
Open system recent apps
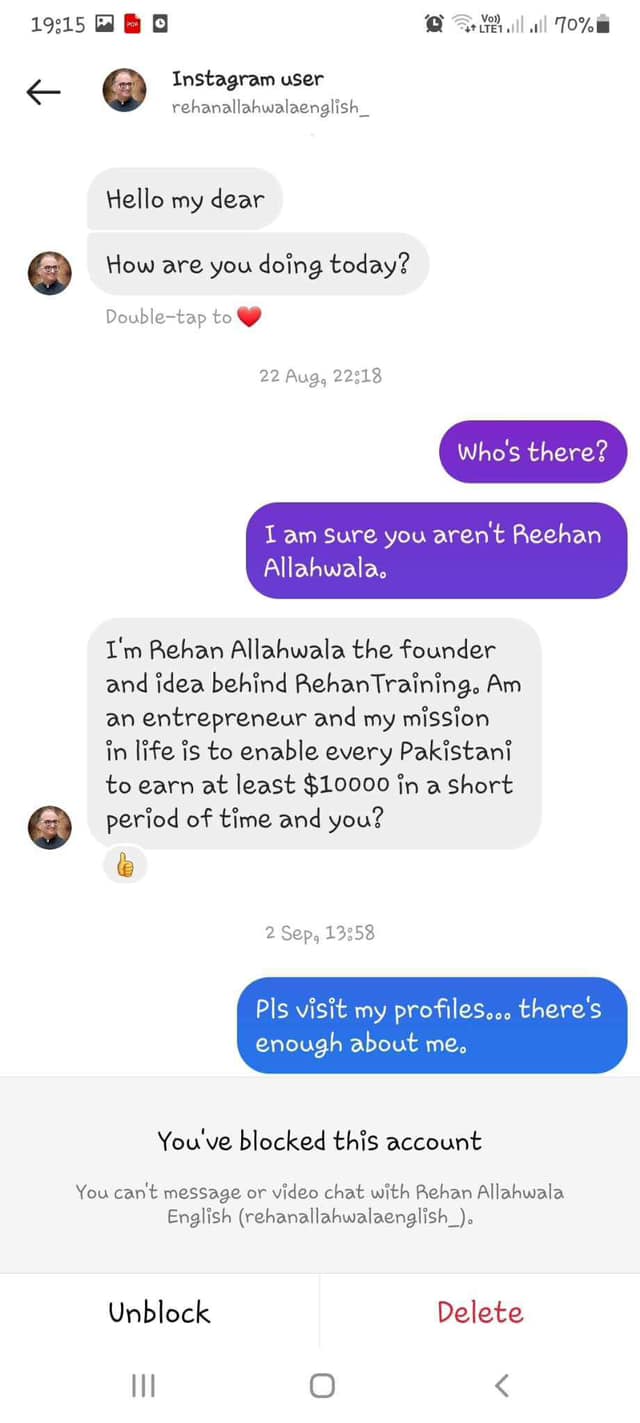click(x=143, y=1385)
